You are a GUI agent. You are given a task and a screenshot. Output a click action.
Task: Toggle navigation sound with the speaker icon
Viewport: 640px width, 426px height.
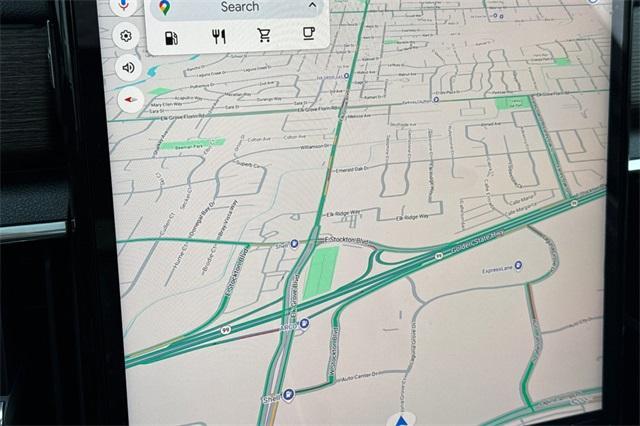128,68
